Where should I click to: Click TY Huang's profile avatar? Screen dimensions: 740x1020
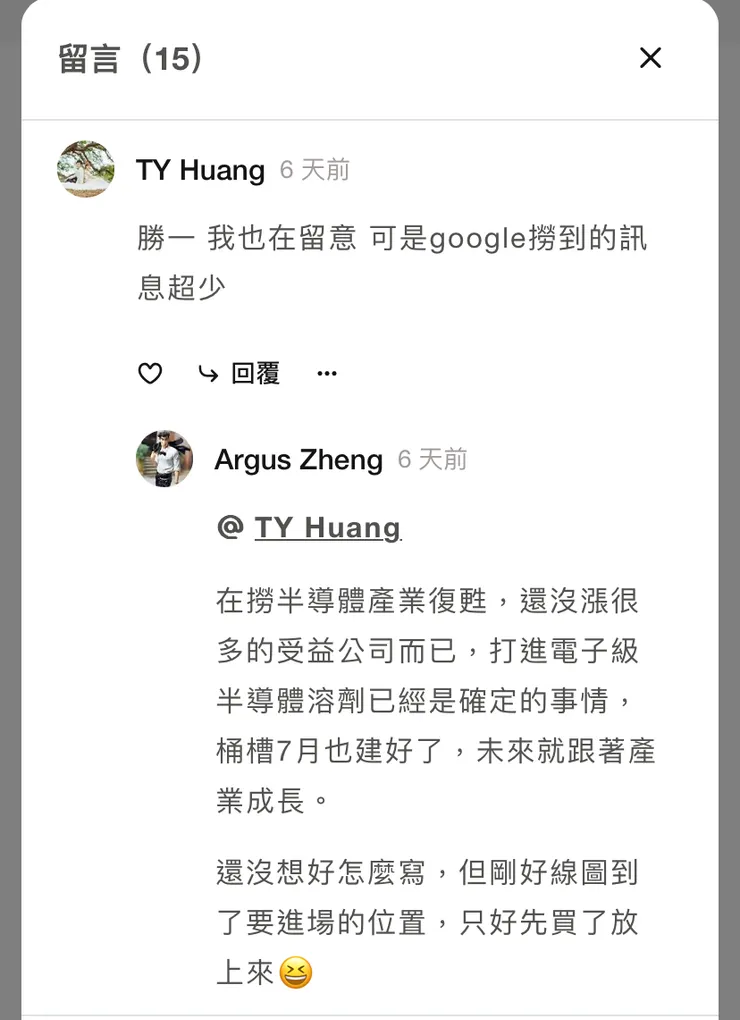(85, 169)
